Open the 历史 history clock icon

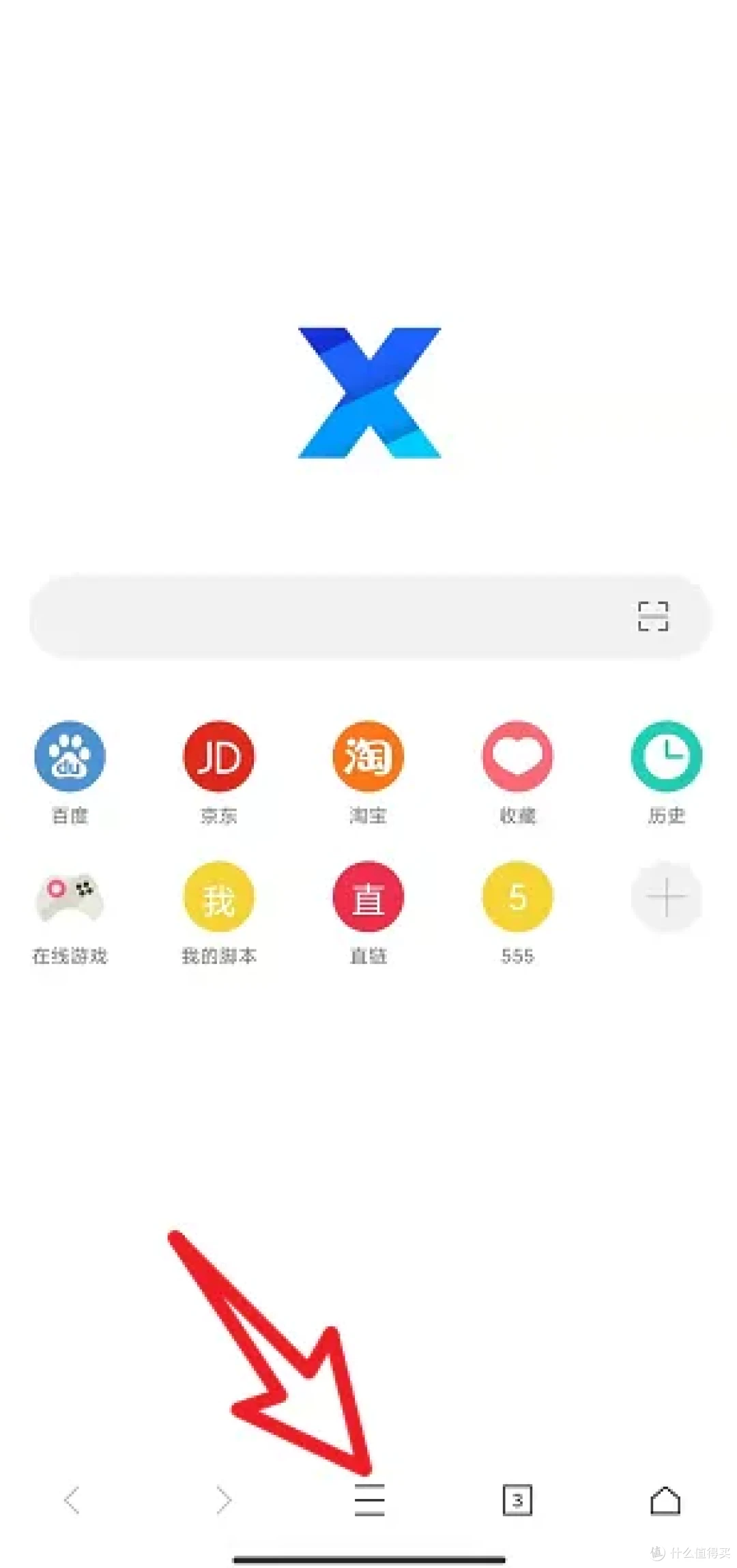[666, 756]
